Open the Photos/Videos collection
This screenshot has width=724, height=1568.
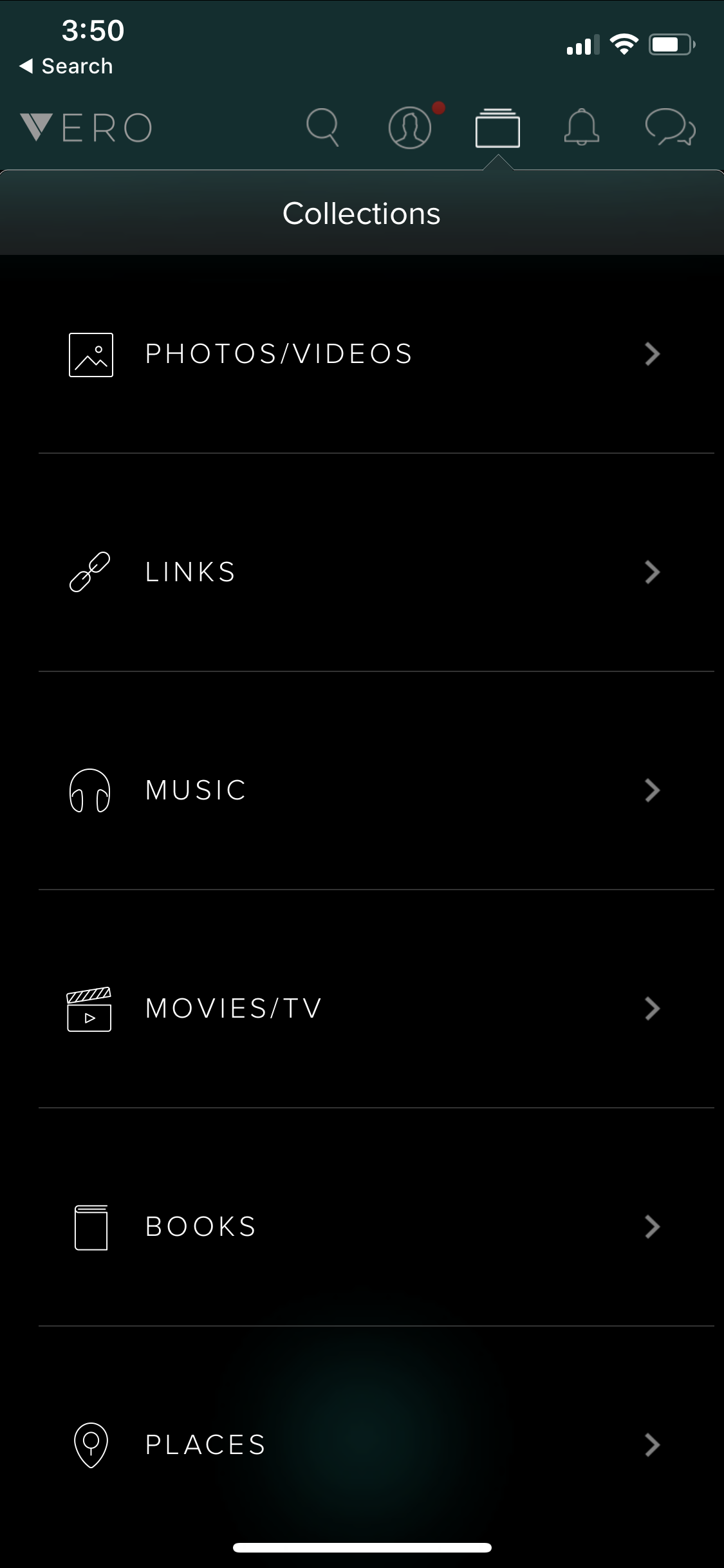[x=364, y=354]
